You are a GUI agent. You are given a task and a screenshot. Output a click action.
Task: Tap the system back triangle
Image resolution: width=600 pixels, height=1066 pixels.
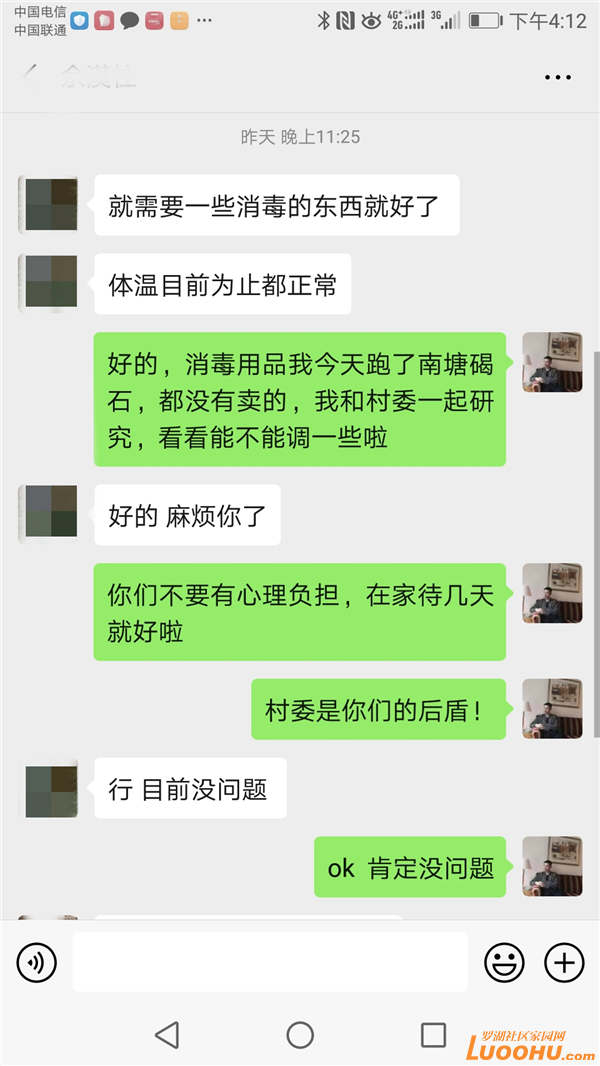pyautogui.click(x=167, y=1035)
